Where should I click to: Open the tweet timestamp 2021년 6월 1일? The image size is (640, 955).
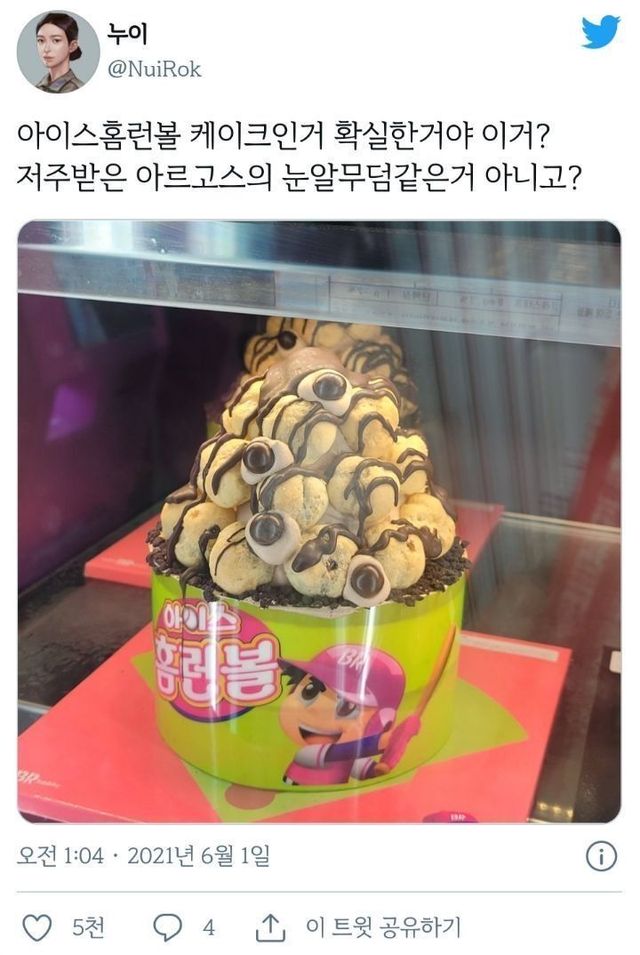pos(143,856)
